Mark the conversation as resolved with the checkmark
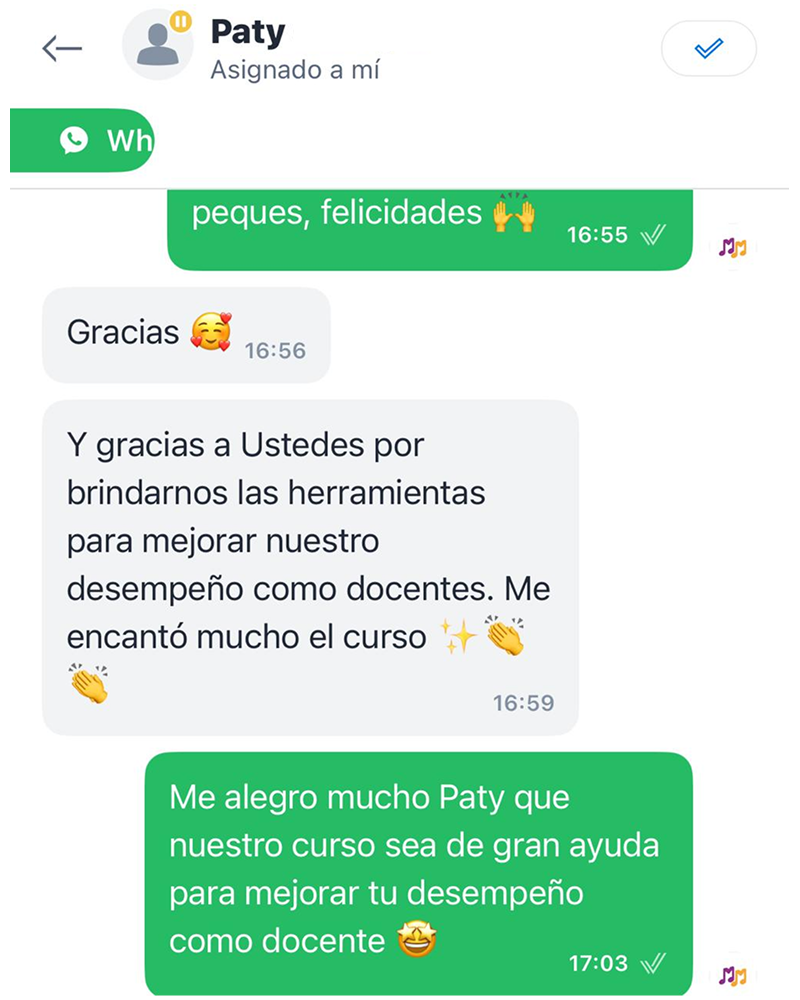Viewport: 800px width, 1000px height. (709, 48)
